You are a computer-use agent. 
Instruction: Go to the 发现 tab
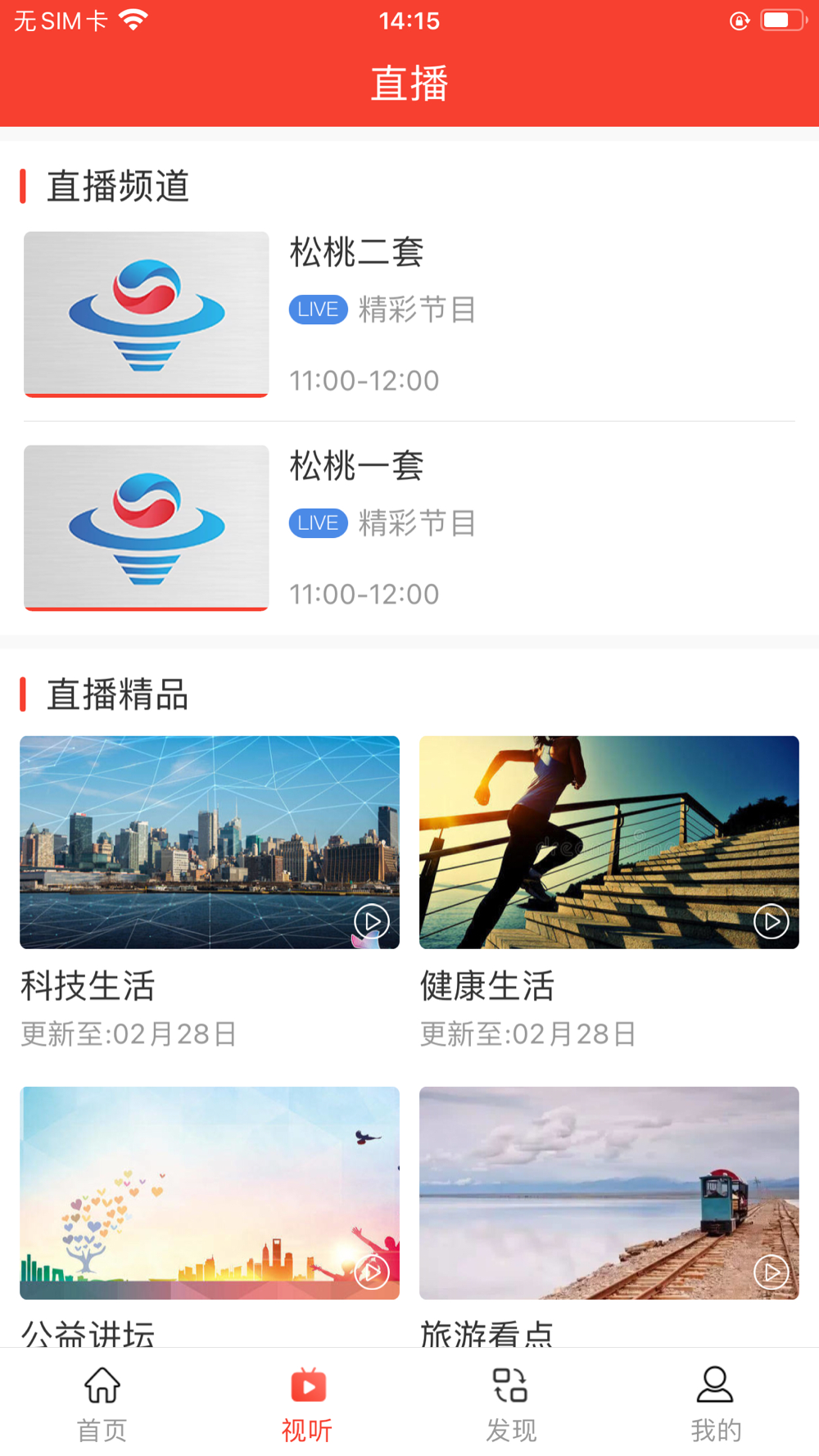point(511,1402)
